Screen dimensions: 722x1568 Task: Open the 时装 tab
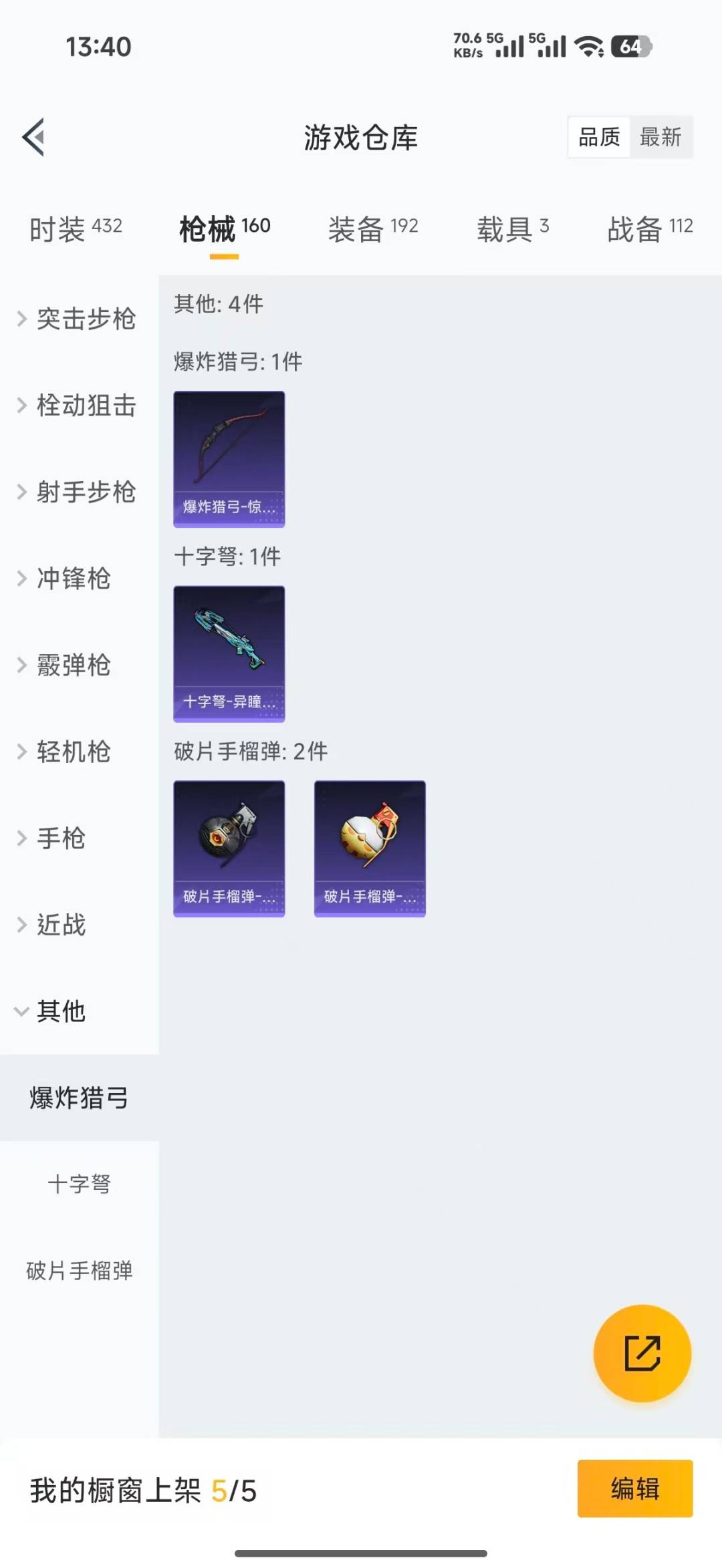(x=75, y=227)
